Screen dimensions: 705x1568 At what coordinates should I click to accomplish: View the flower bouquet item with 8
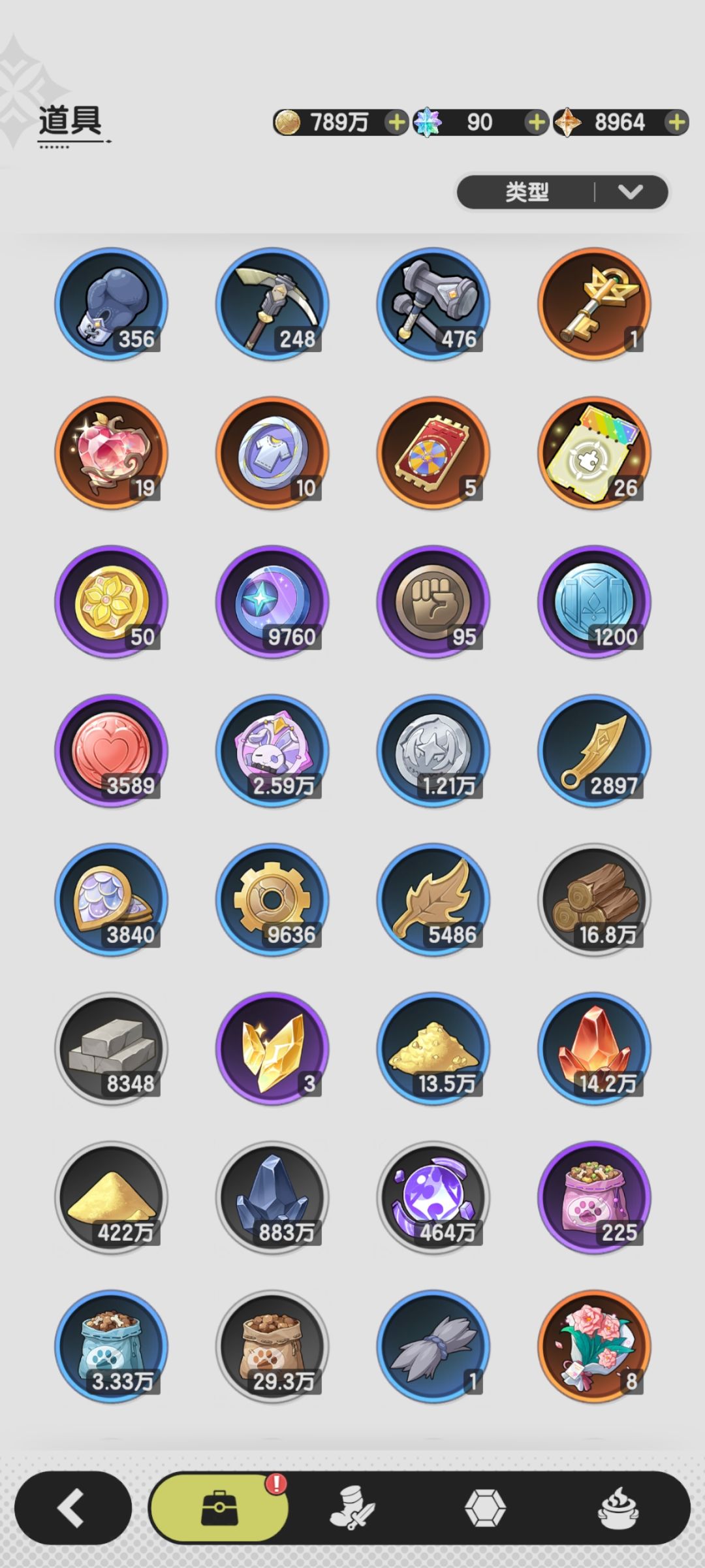[594, 1346]
